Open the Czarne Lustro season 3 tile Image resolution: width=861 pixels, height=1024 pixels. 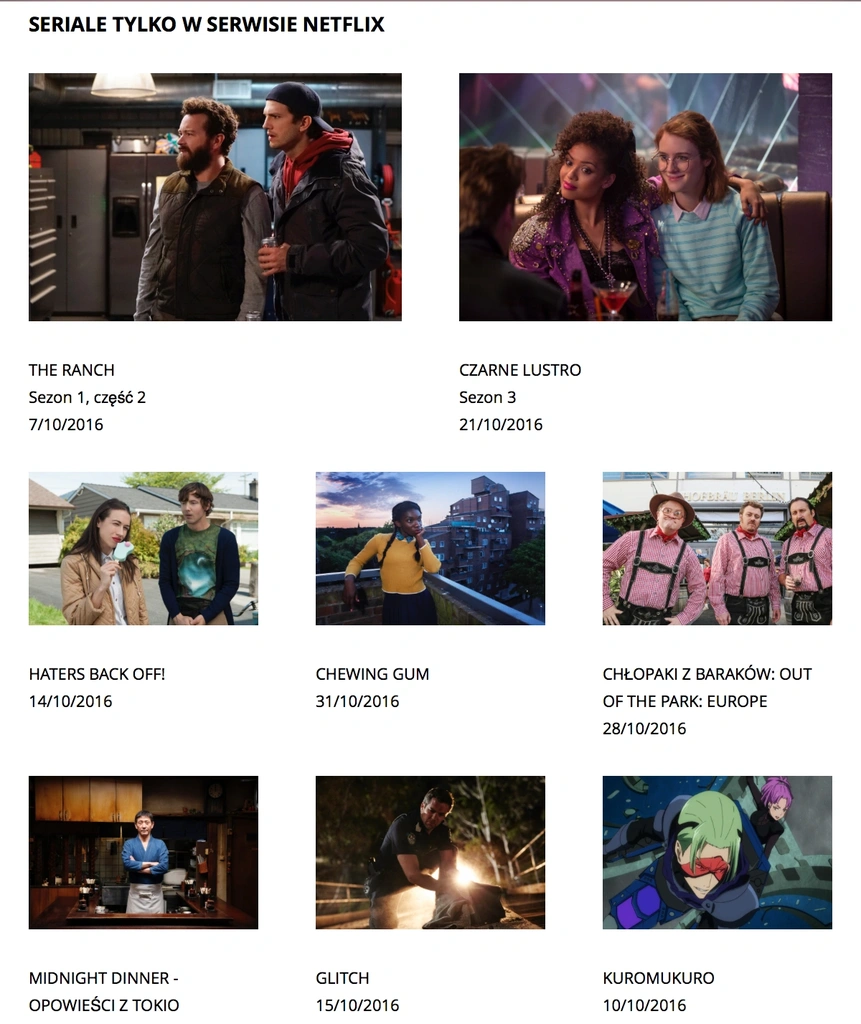click(x=645, y=197)
